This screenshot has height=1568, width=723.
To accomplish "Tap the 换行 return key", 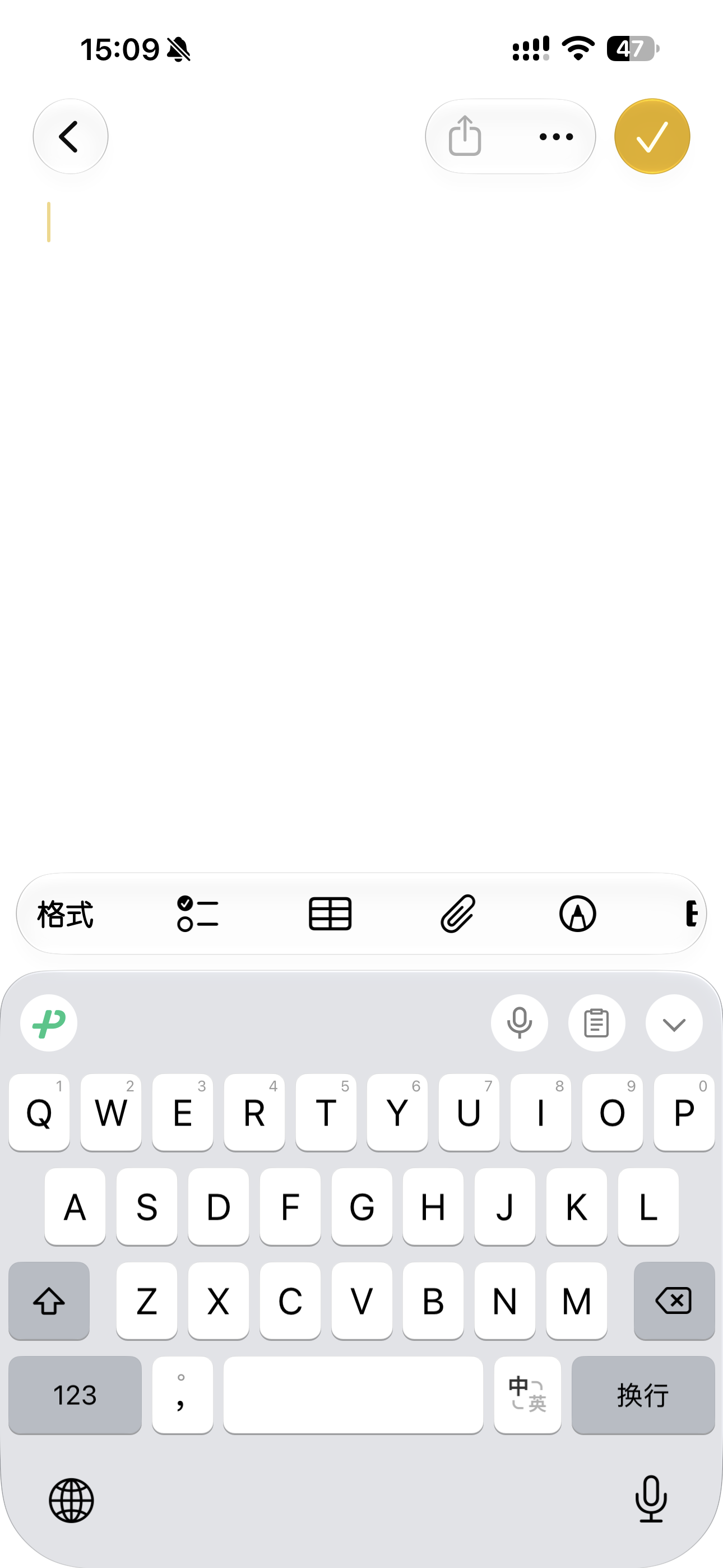I will (643, 1395).
